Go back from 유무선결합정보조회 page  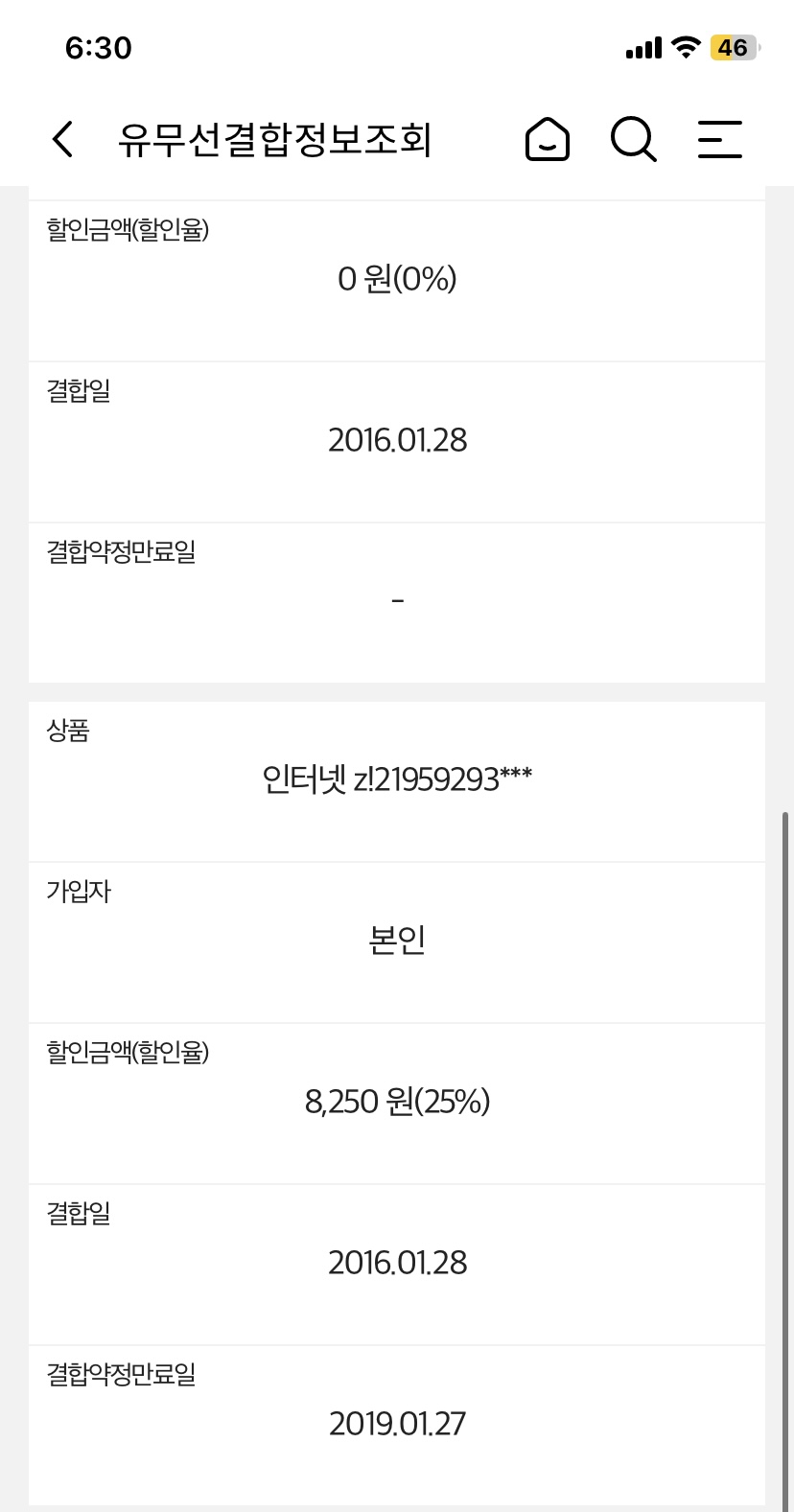pos(62,140)
